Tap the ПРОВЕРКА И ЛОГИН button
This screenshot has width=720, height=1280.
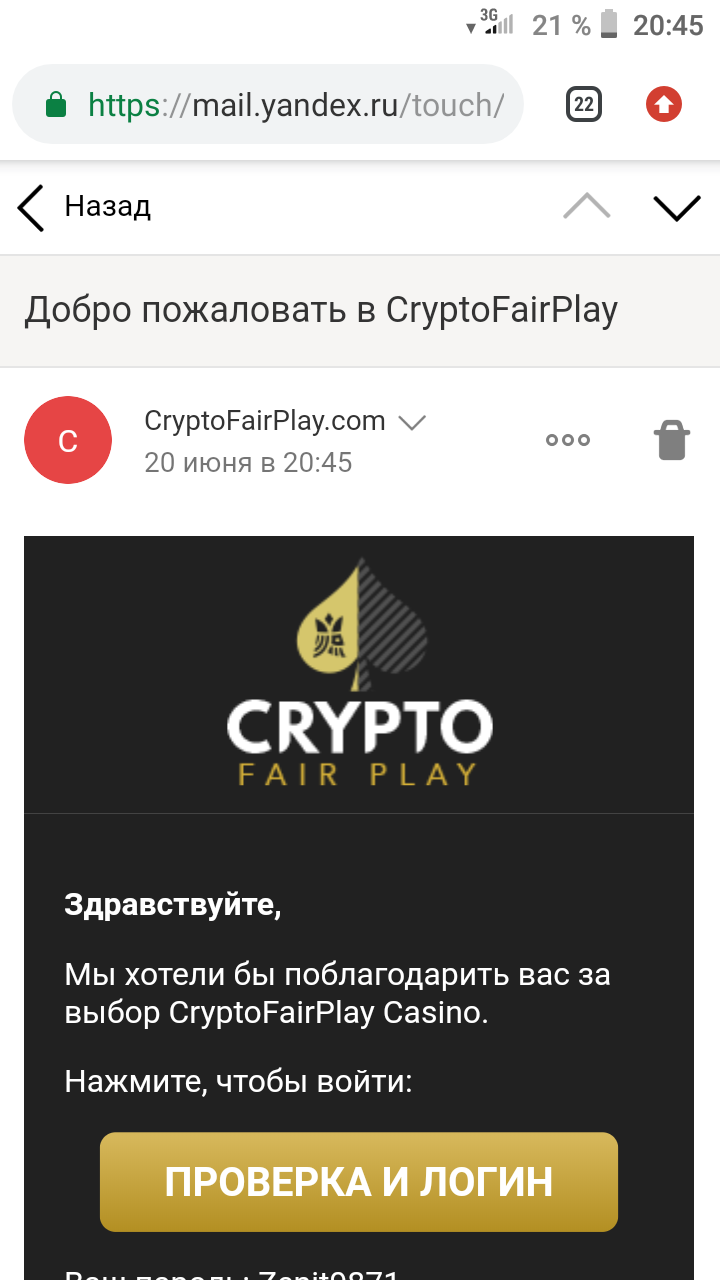tap(359, 1182)
